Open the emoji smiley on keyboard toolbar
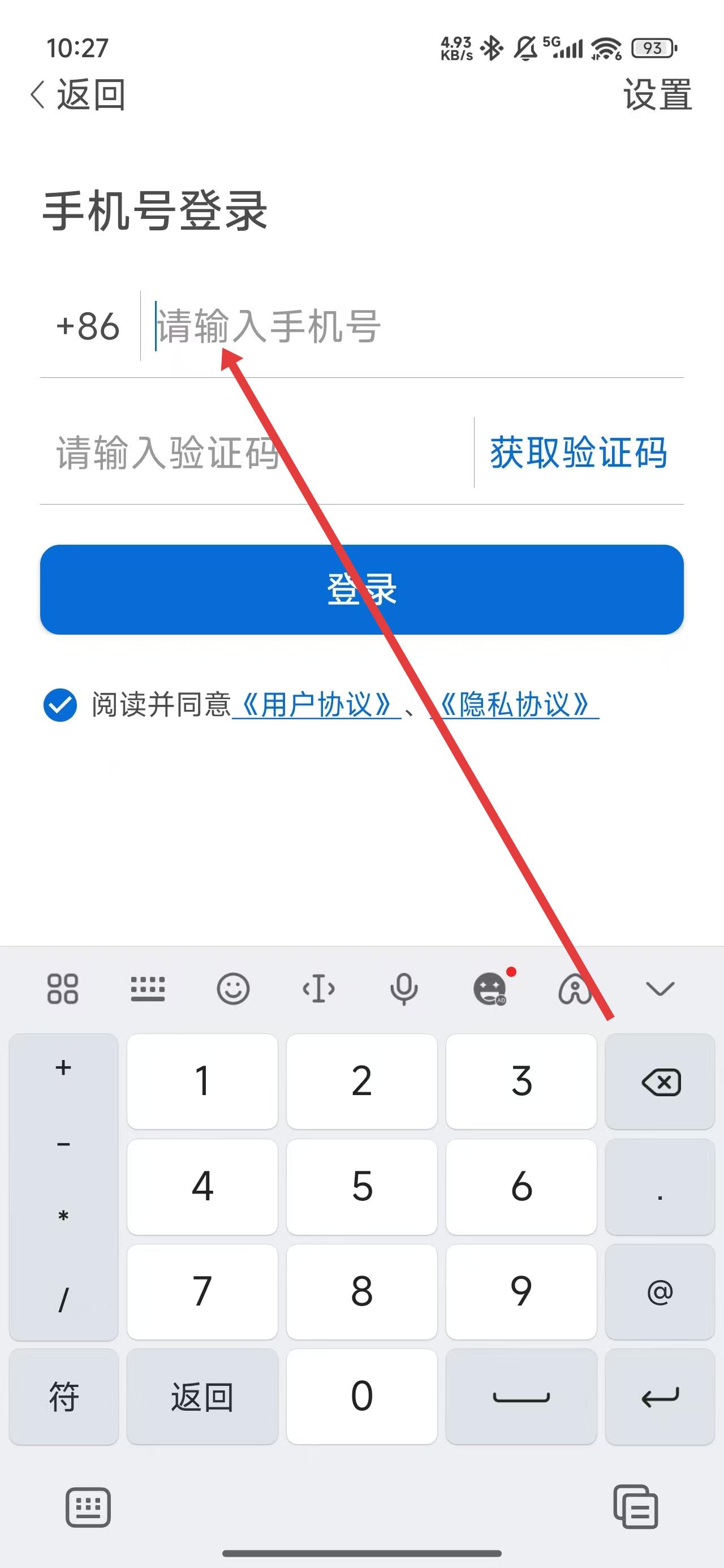 [x=232, y=989]
